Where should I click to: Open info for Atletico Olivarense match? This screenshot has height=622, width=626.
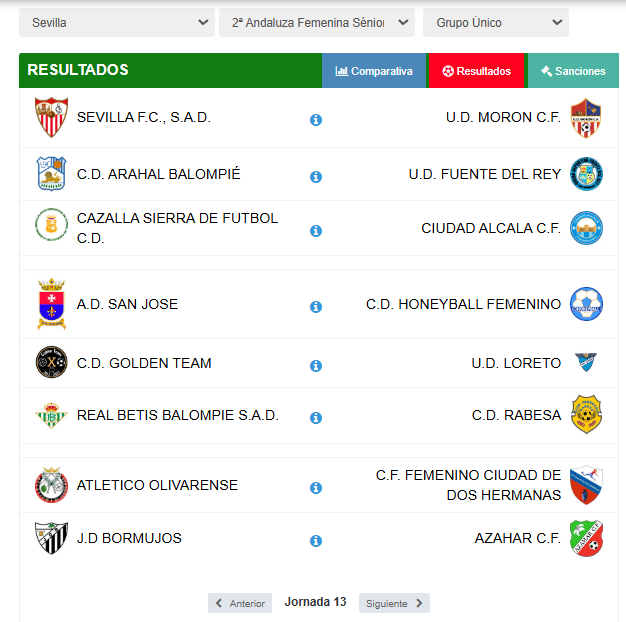pos(316,488)
